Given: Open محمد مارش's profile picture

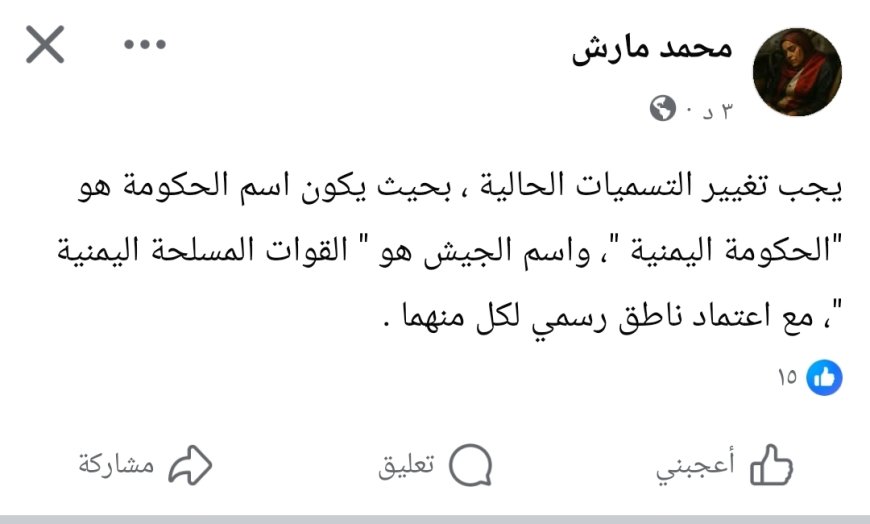Looking at the screenshot, I should tap(796, 71).
